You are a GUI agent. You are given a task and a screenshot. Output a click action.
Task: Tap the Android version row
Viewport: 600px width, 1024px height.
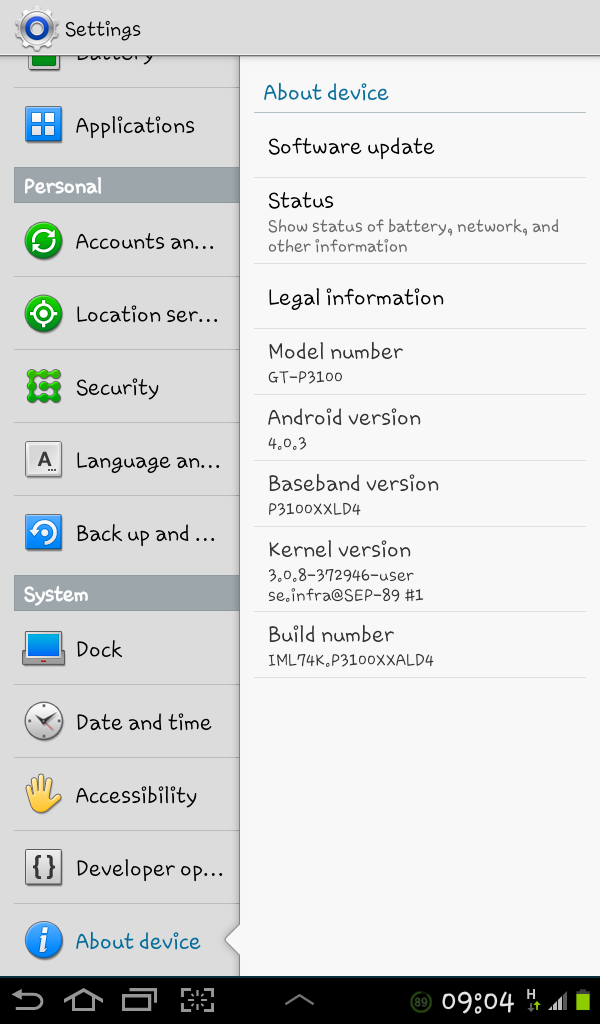[x=420, y=429]
